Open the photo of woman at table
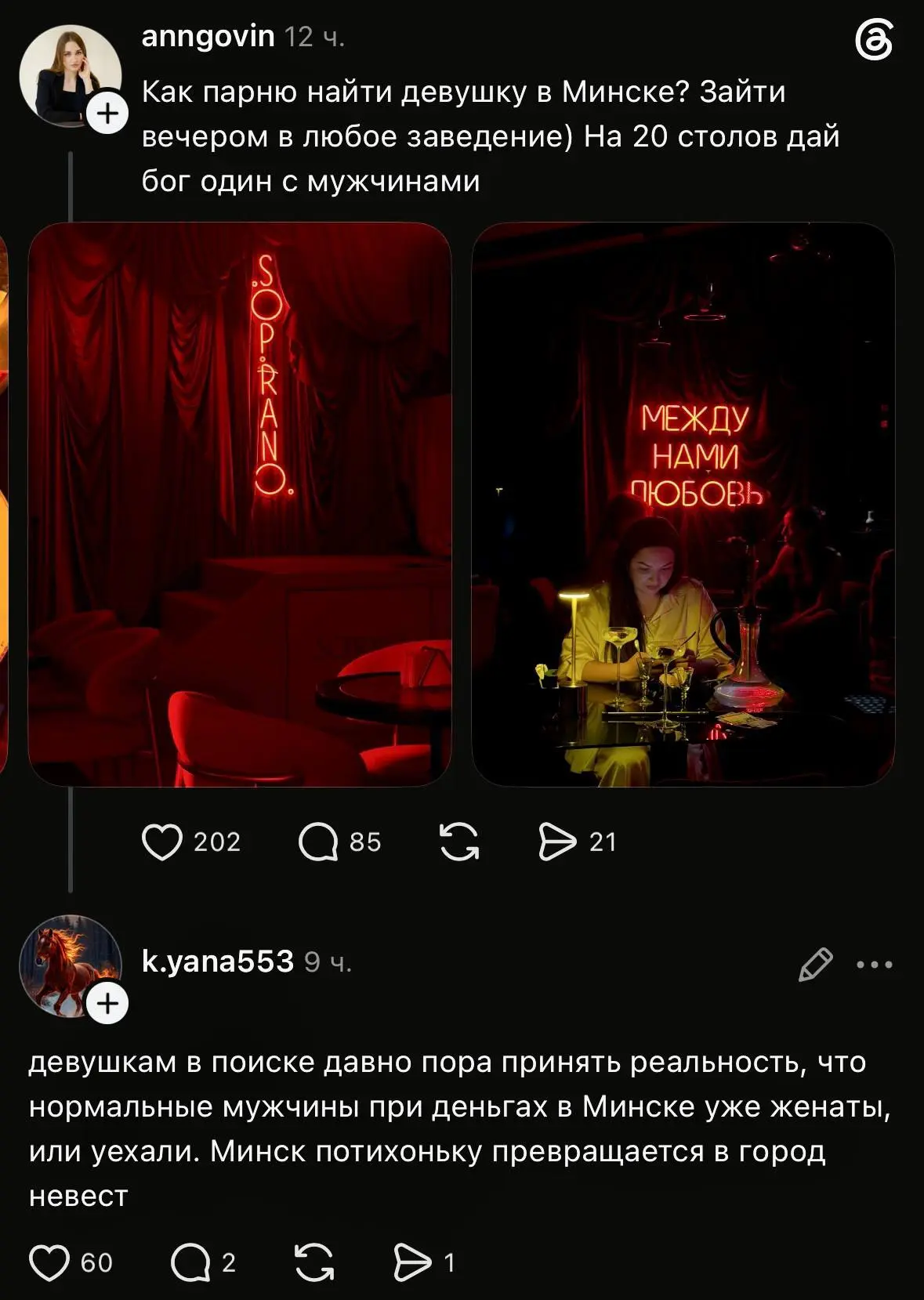Viewport: 924px width, 1300px height. tap(683, 505)
